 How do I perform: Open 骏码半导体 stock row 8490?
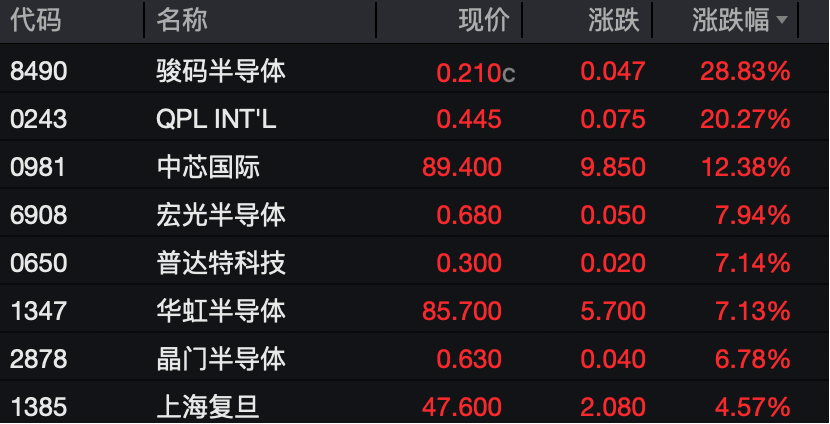pos(221,71)
